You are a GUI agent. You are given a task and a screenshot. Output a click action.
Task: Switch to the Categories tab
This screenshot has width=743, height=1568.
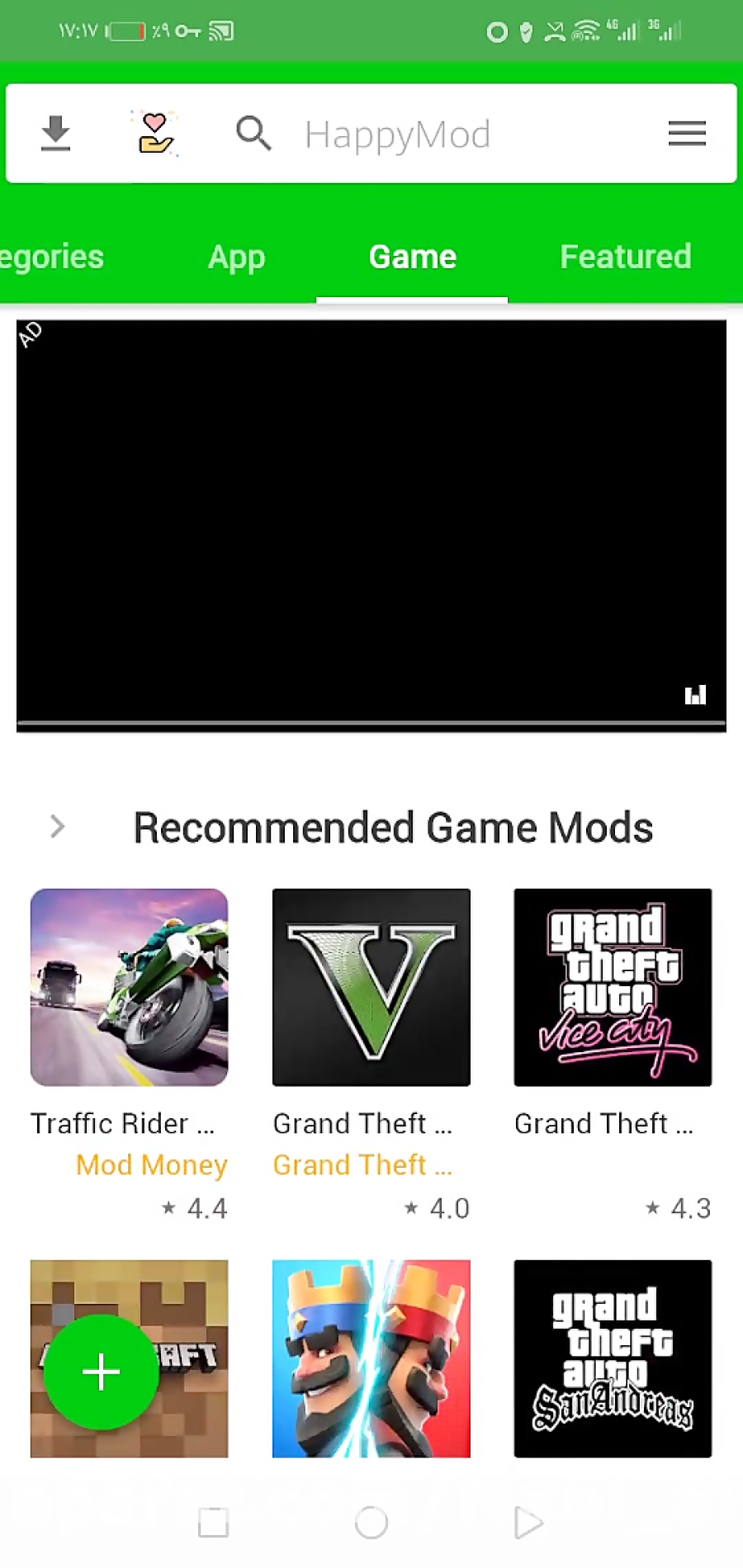(51, 257)
